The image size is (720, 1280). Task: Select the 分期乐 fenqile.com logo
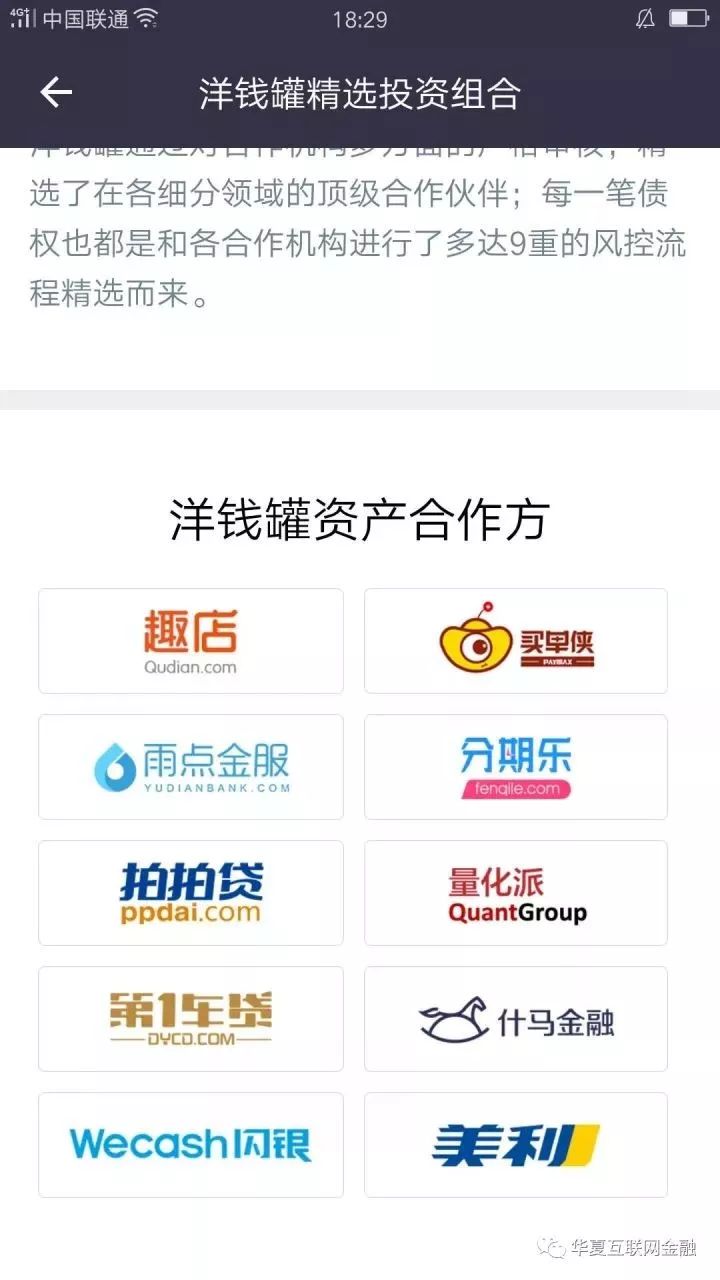[x=515, y=766]
